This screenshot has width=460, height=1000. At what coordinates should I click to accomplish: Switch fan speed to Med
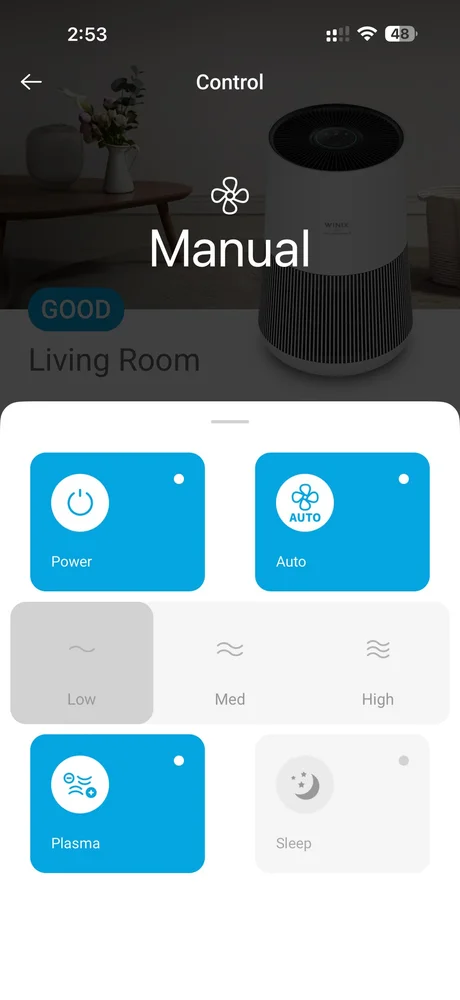(x=230, y=663)
